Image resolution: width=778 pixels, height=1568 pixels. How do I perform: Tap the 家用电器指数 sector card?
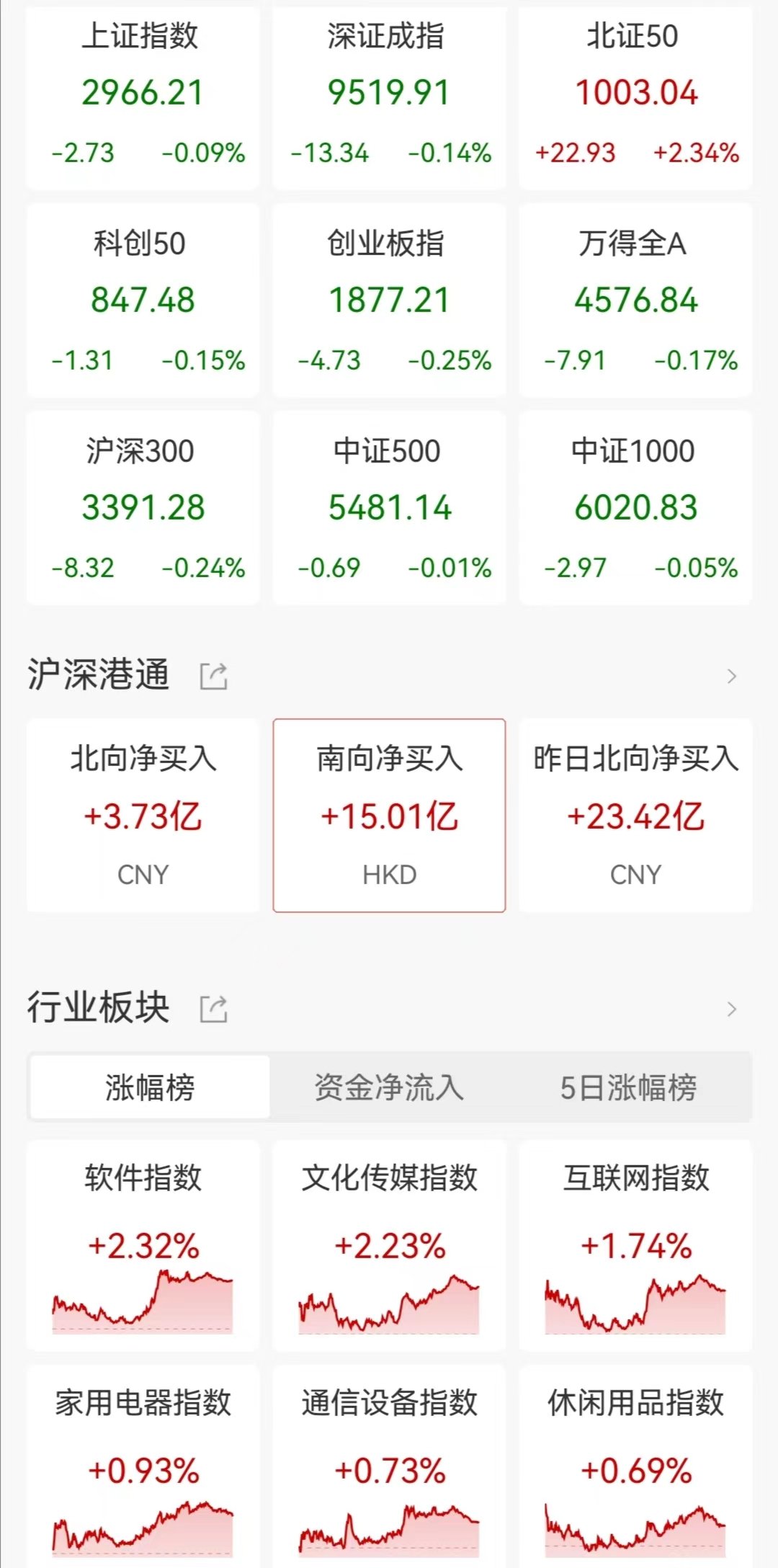click(143, 1466)
